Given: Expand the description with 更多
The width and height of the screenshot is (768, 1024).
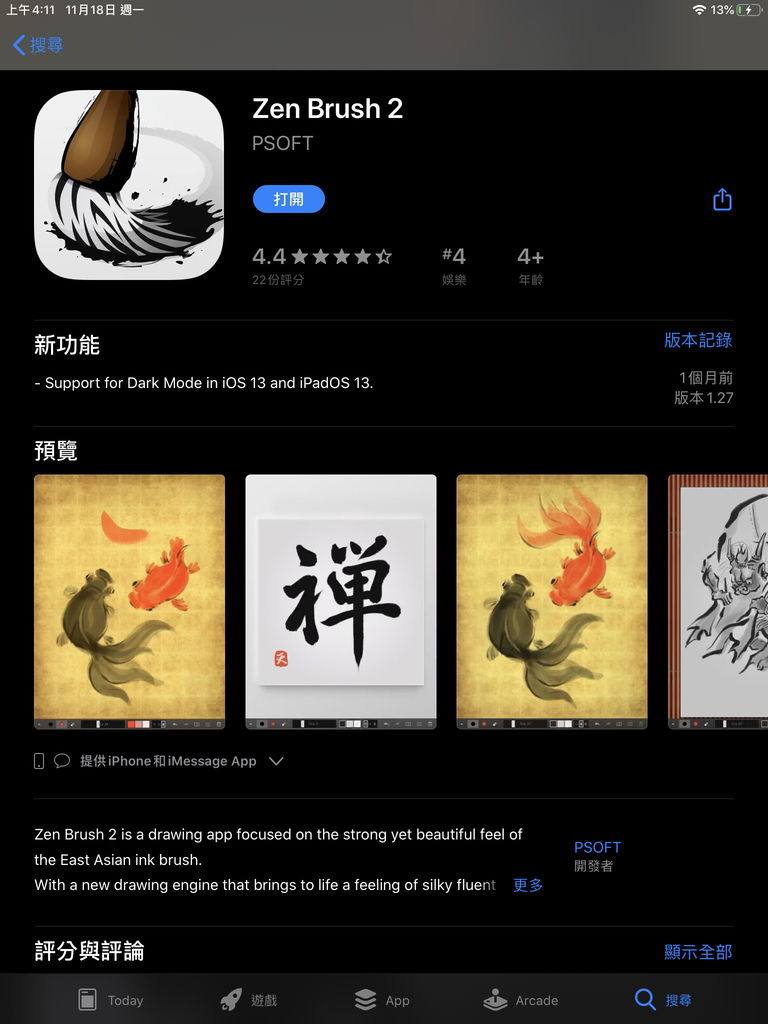Looking at the screenshot, I should click(x=528, y=885).
